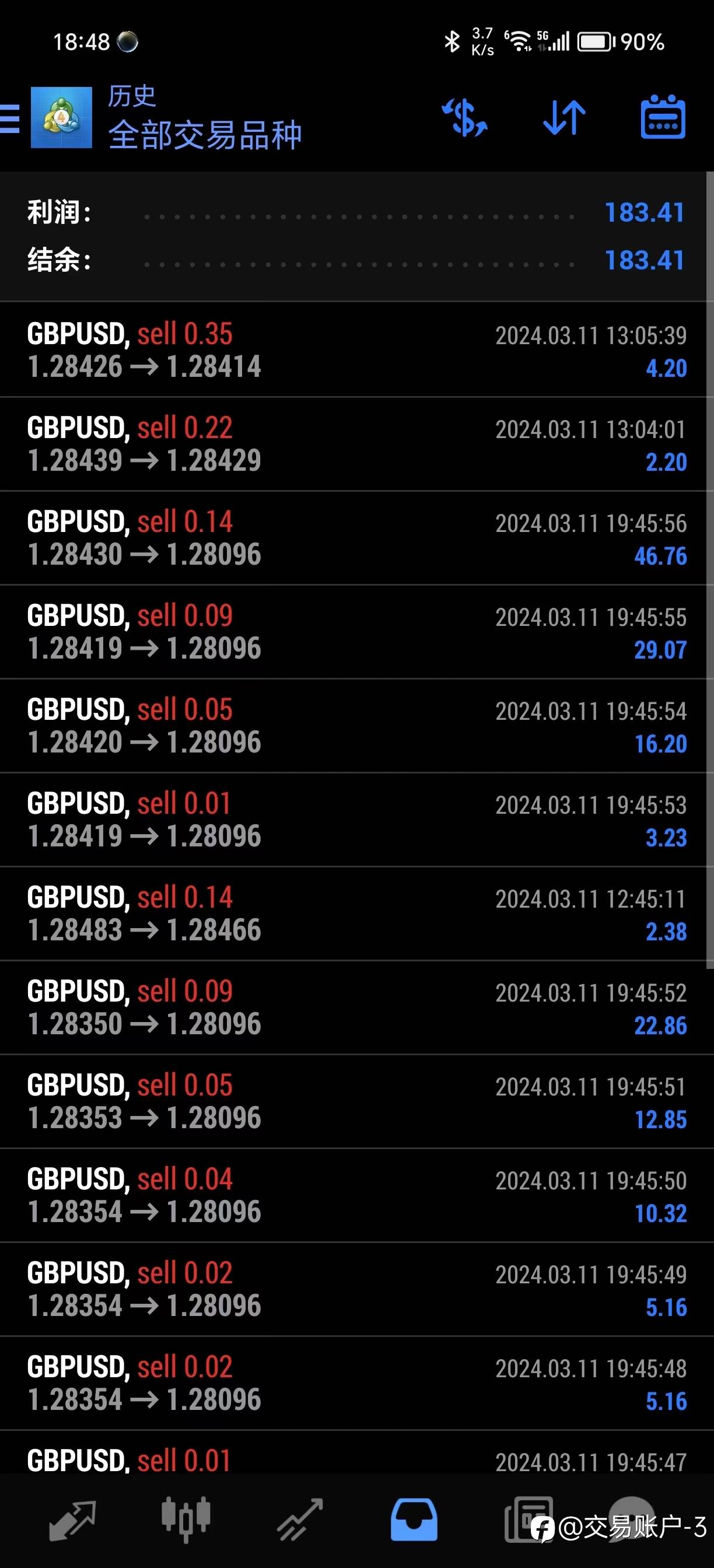
Task: Select the sell 0.14 trade closed at 12:45:11
Action: coord(356,913)
